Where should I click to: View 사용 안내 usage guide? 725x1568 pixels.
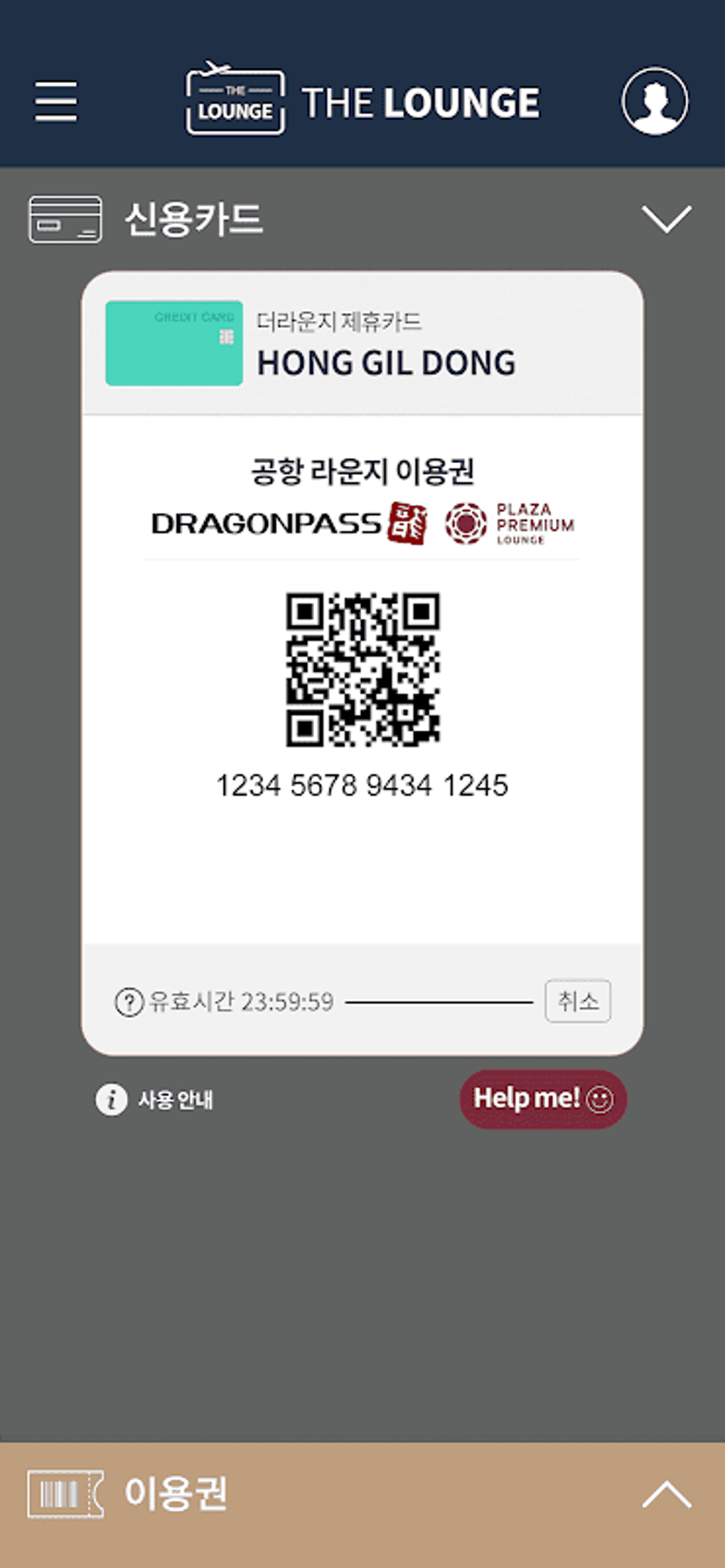click(155, 1100)
